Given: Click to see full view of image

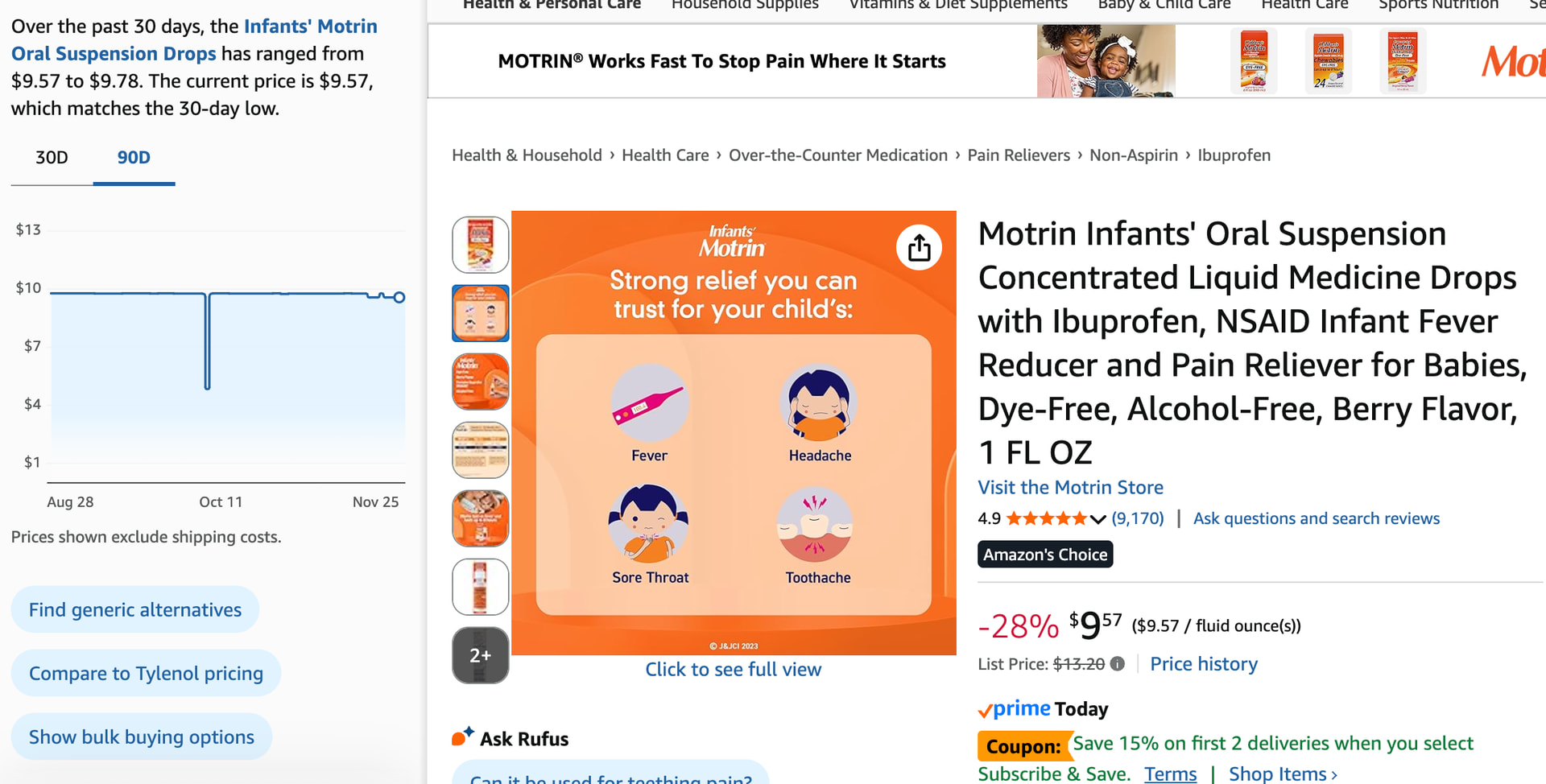Looking at the screenshot, I should pos(733,670).
